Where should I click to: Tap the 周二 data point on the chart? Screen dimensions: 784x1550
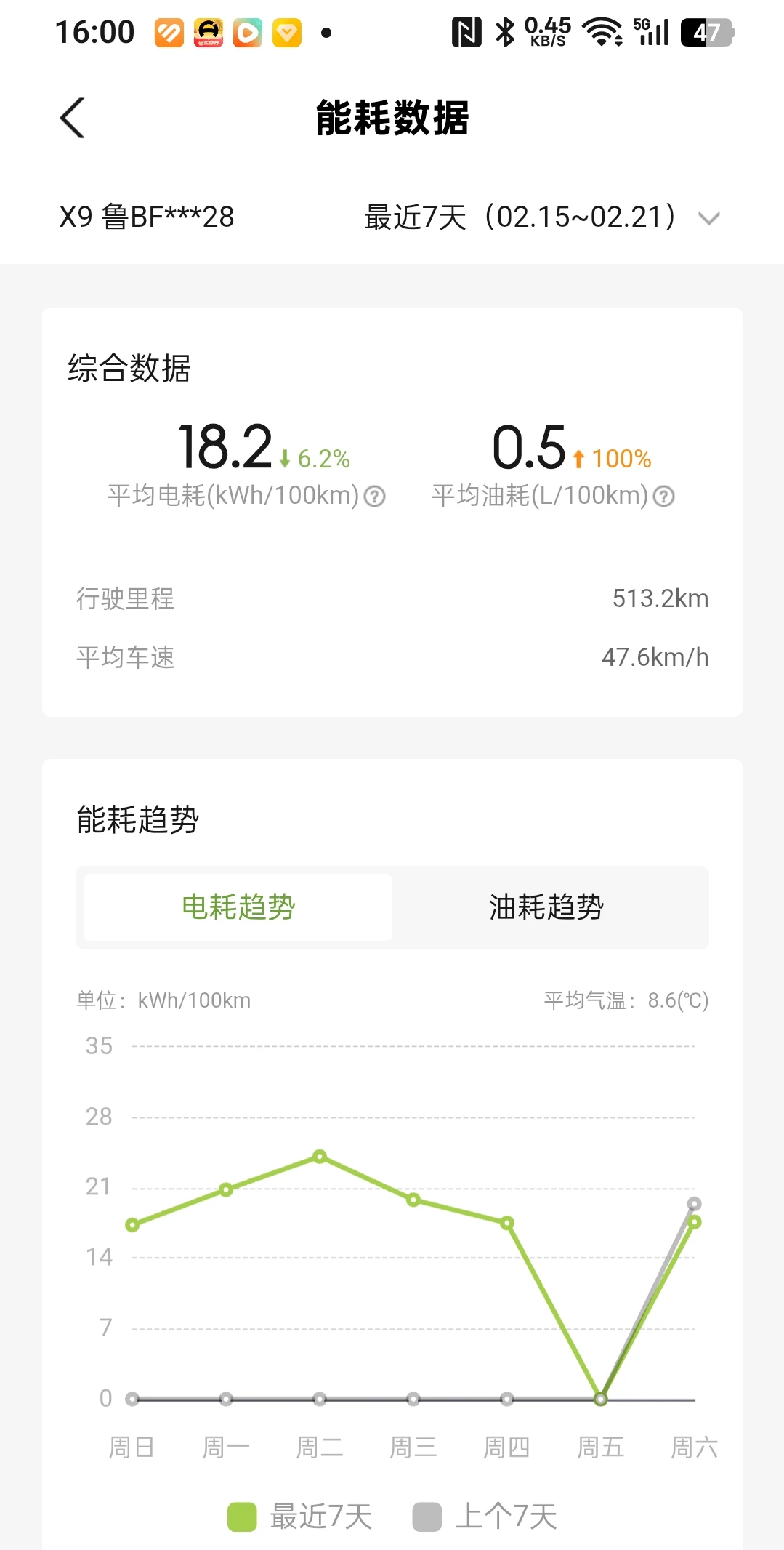[x=320, y=1157]
